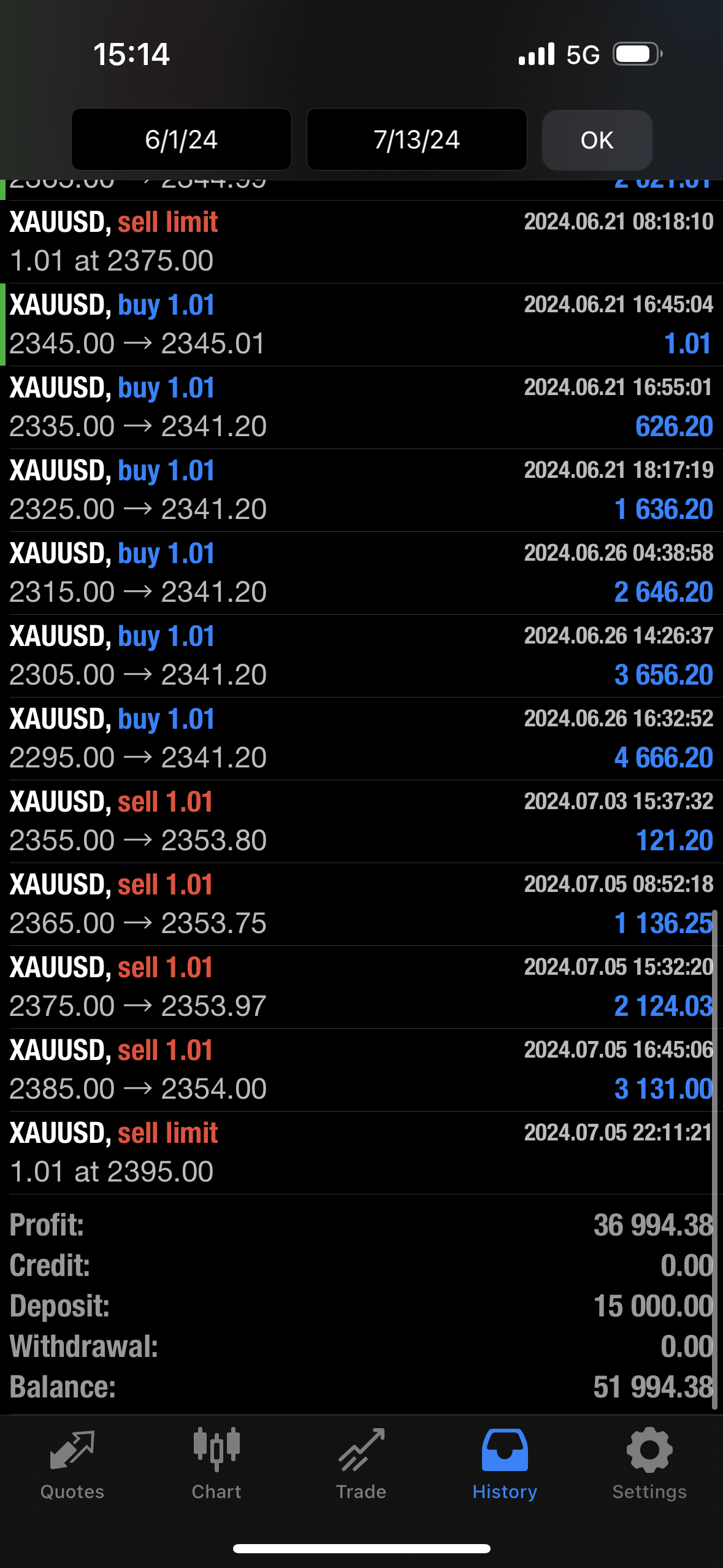Open the start date picker showing 6/1/24
This screenshot has width=723, height=1568.
[x=182, y=139]
